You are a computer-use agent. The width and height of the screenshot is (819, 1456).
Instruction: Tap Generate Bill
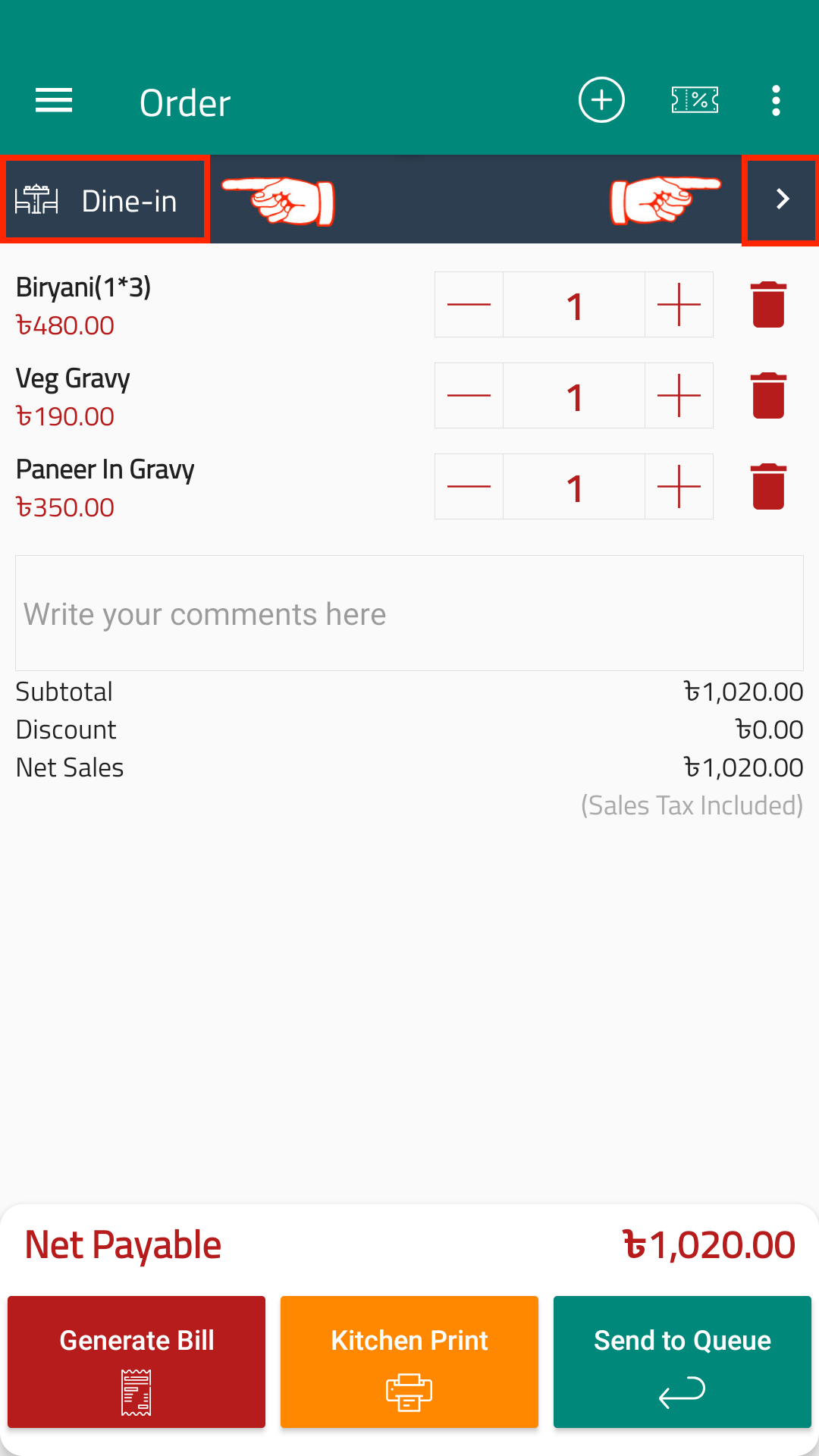tap(136, 1362)
